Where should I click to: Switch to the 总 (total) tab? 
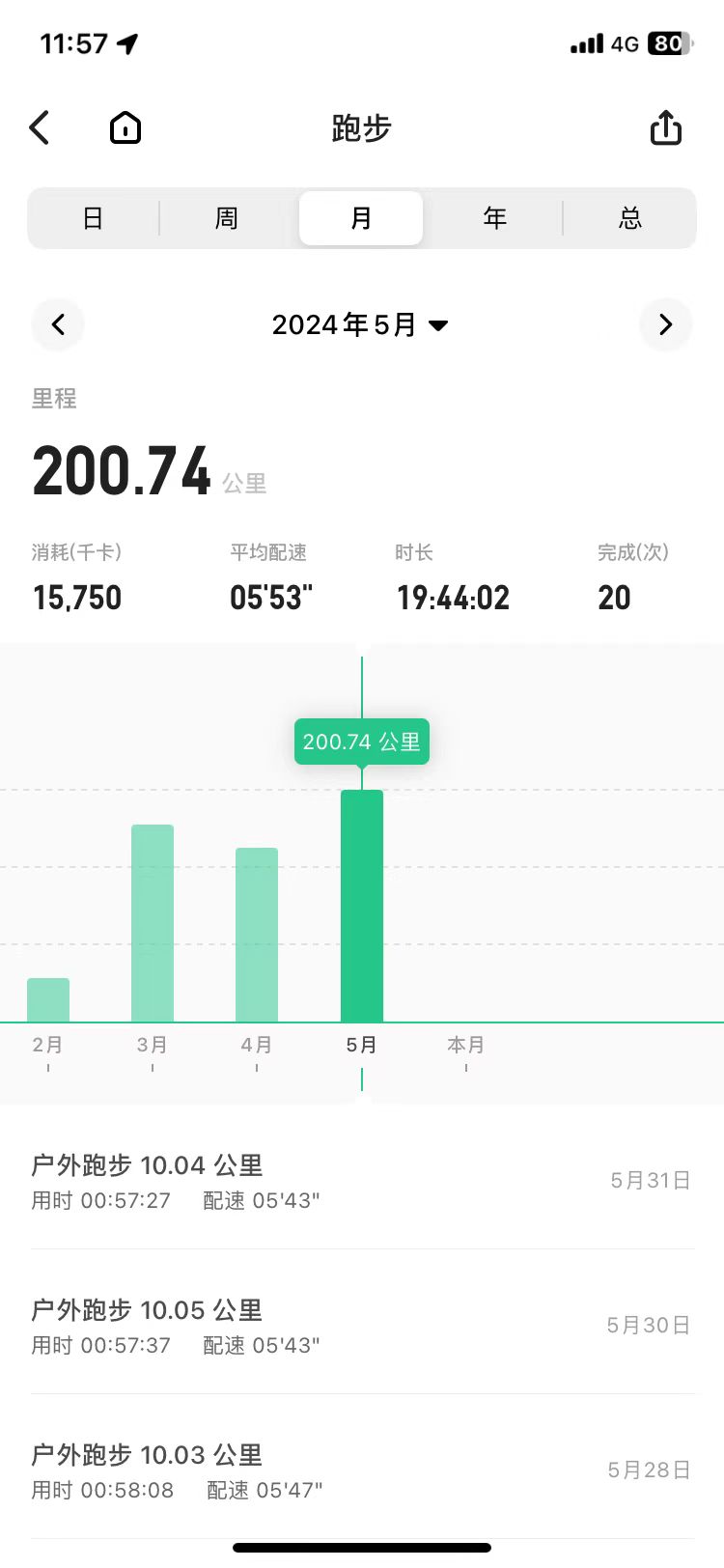pos(630,218)
